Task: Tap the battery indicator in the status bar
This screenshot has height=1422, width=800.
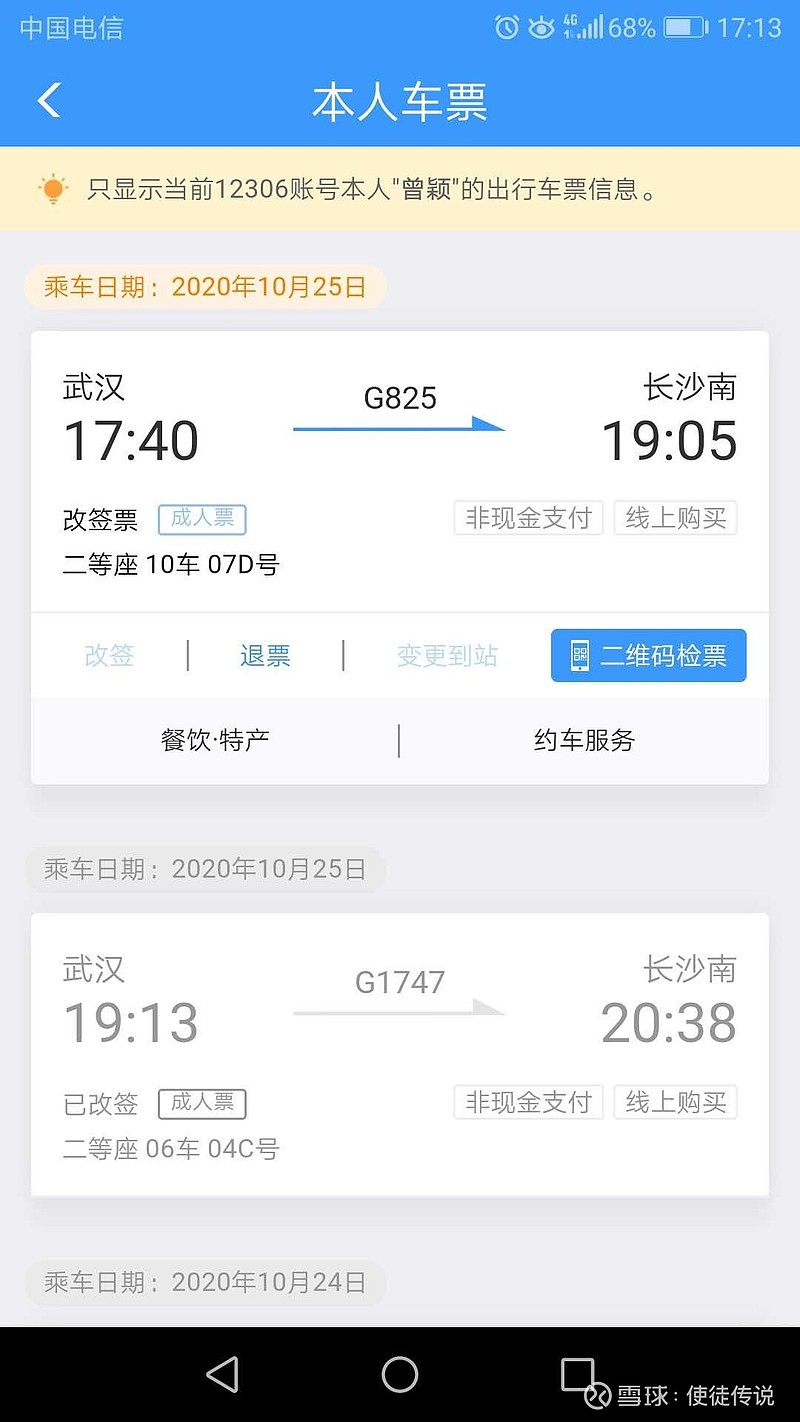Action: click(684, 28)
